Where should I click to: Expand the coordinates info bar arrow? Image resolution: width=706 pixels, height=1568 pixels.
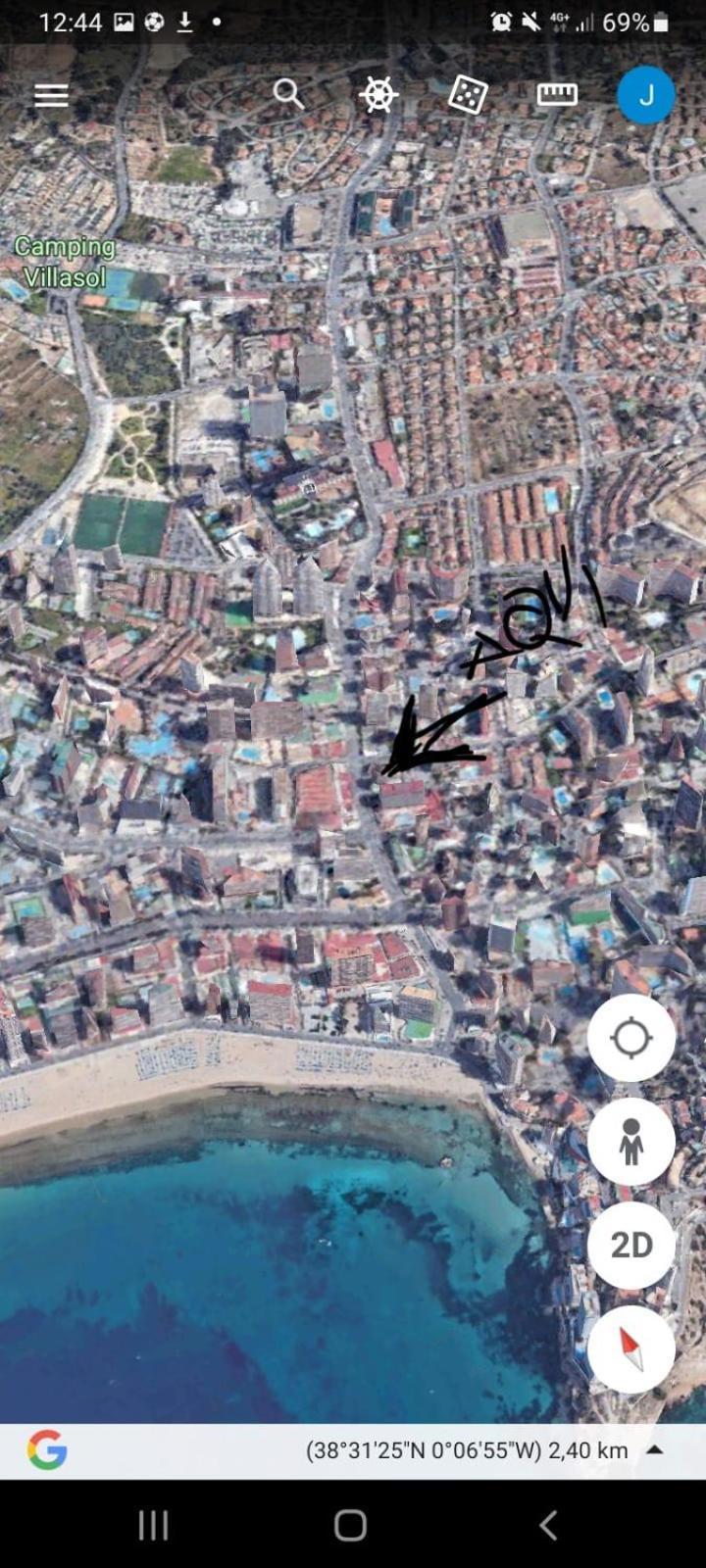pyautogui.click(x=655, y=1449)
